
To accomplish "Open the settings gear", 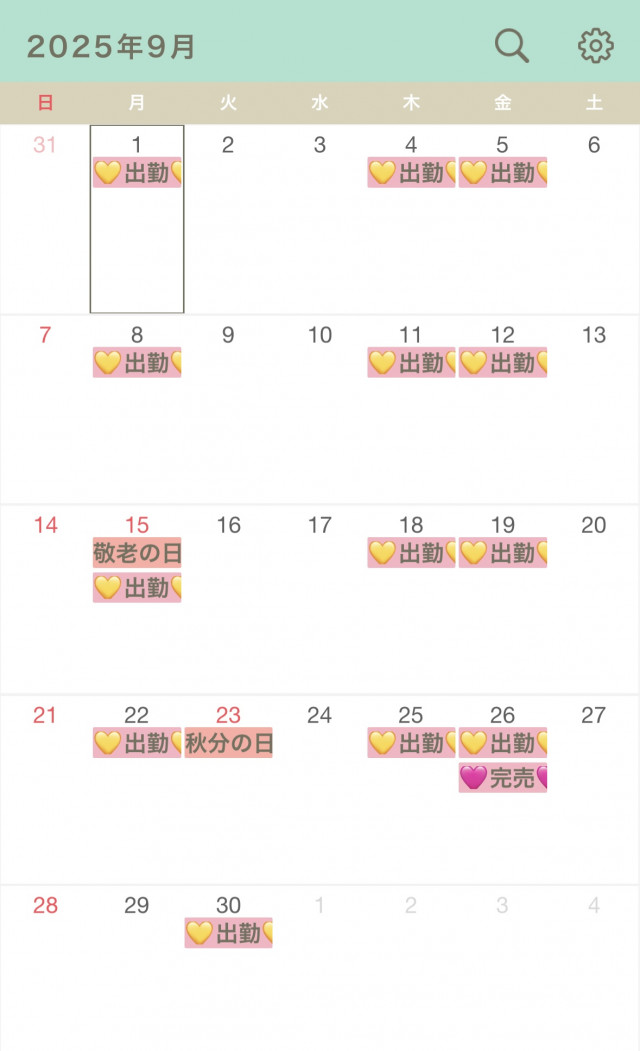I will click(596, 46).
